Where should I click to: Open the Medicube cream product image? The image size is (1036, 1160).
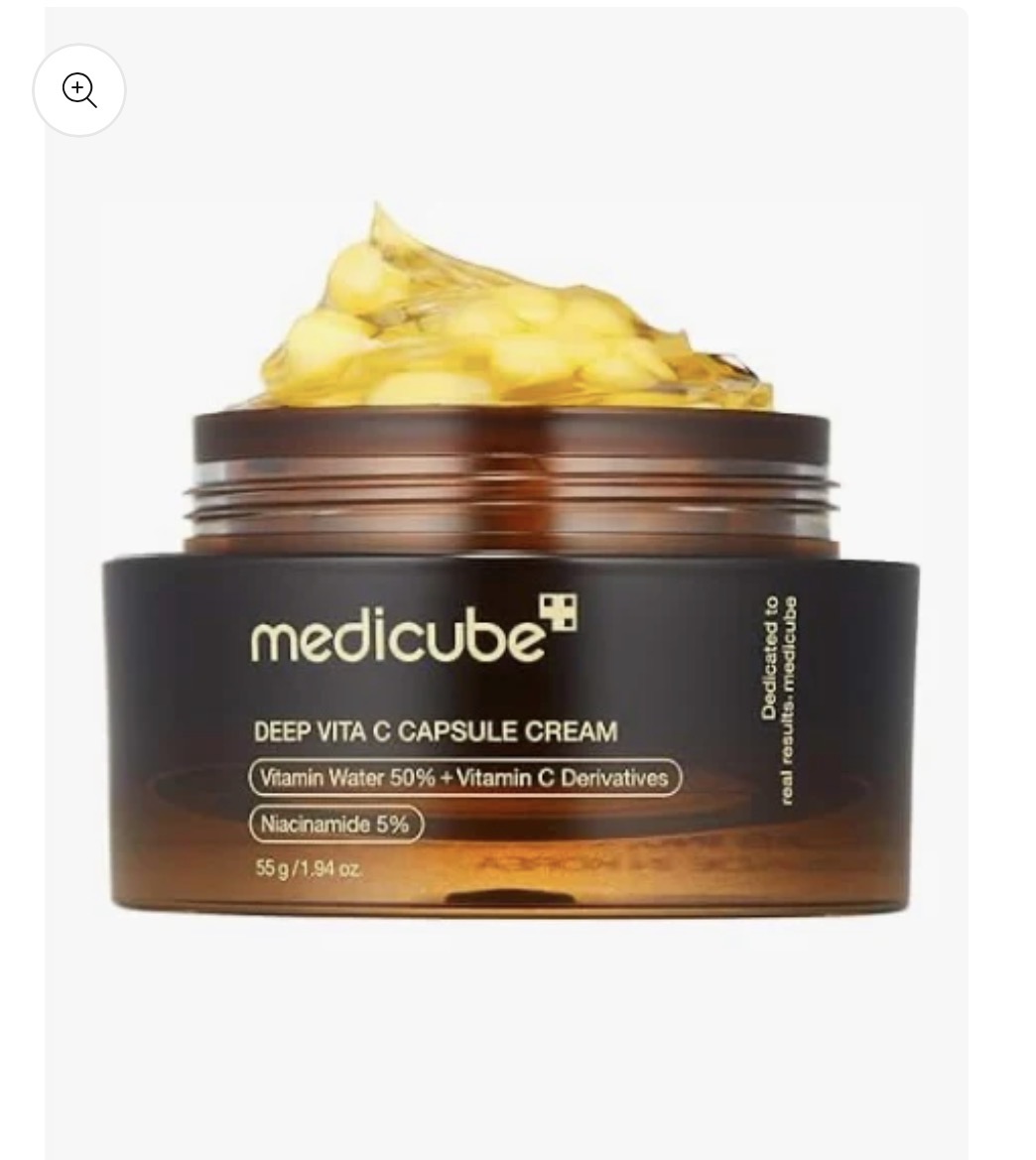510,595
